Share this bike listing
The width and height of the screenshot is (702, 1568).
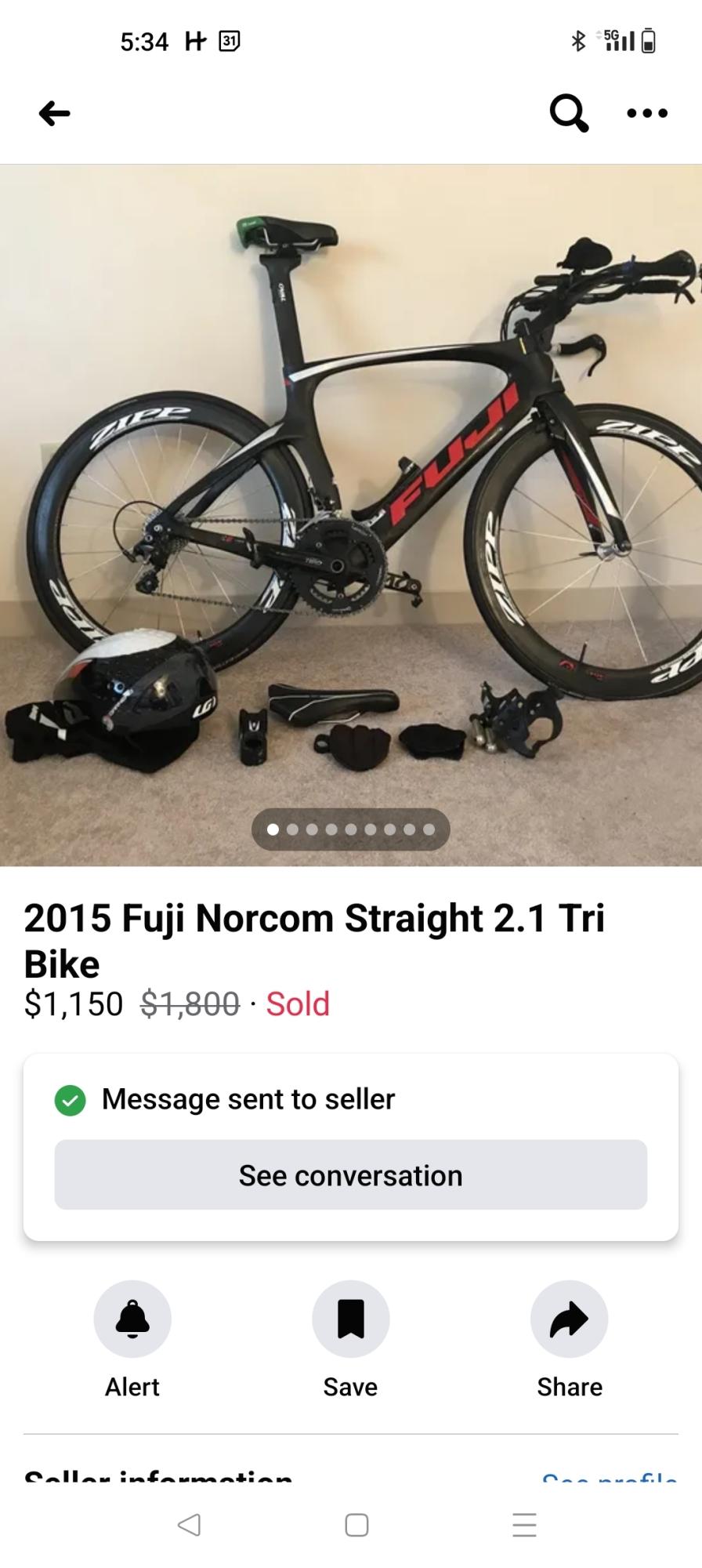569,1319
